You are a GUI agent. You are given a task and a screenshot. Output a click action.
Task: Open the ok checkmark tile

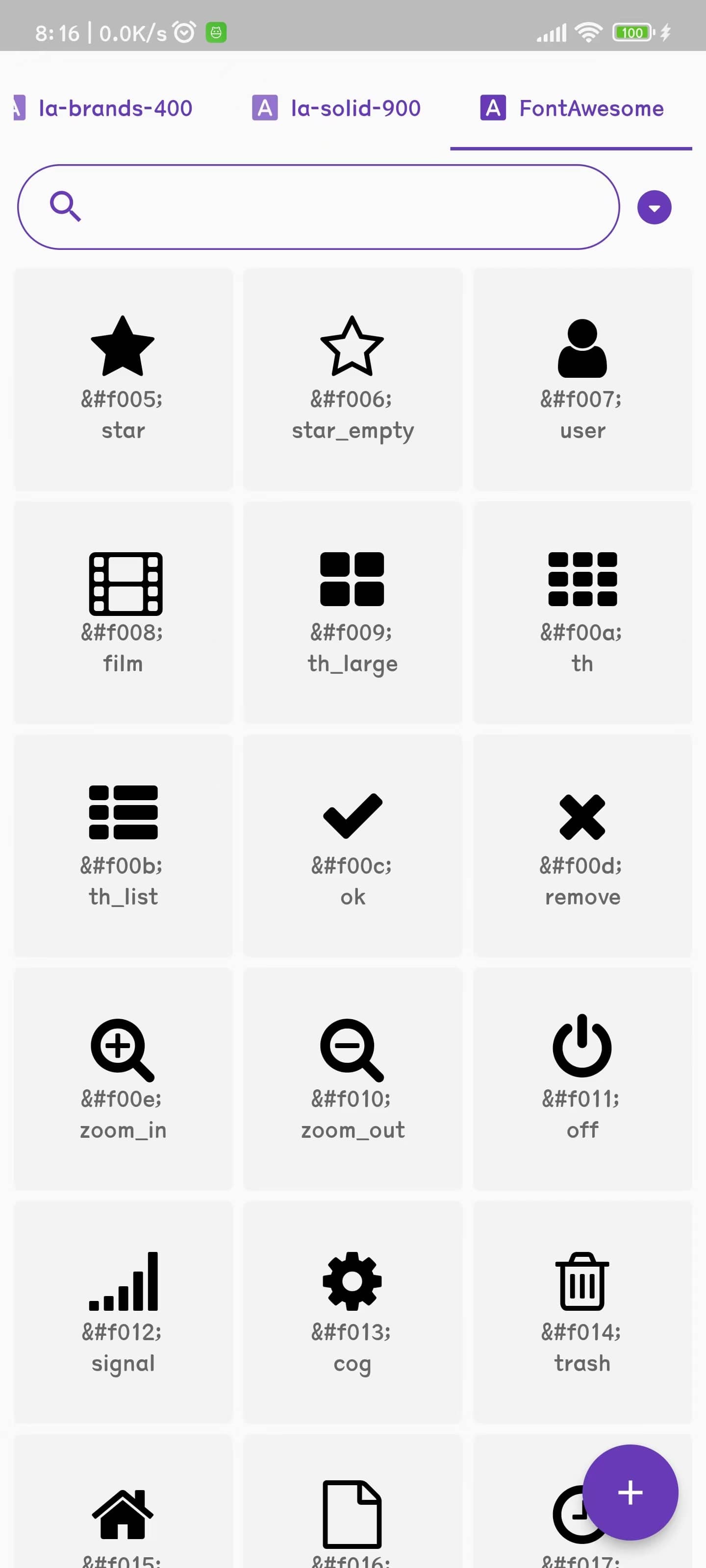353,845
